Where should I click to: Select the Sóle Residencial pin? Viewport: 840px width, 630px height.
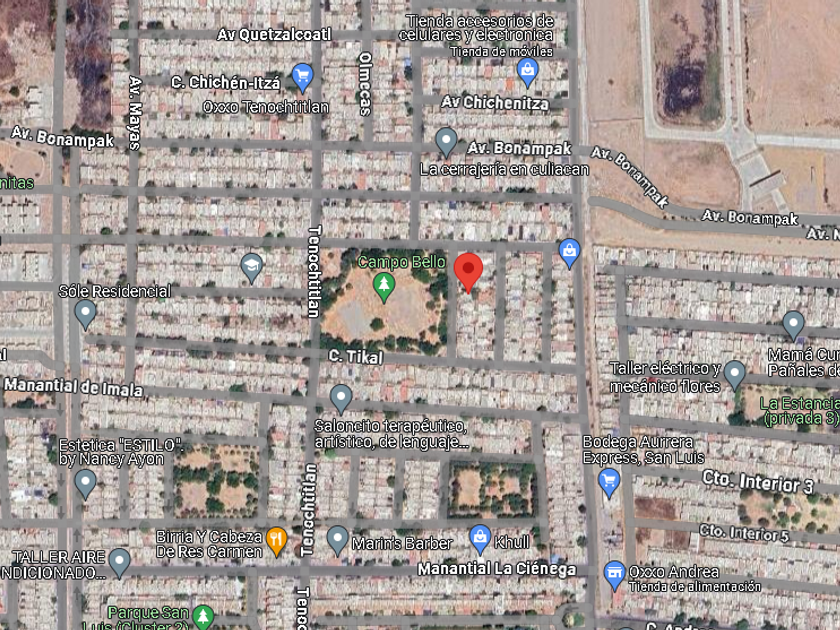click(85, 315)
